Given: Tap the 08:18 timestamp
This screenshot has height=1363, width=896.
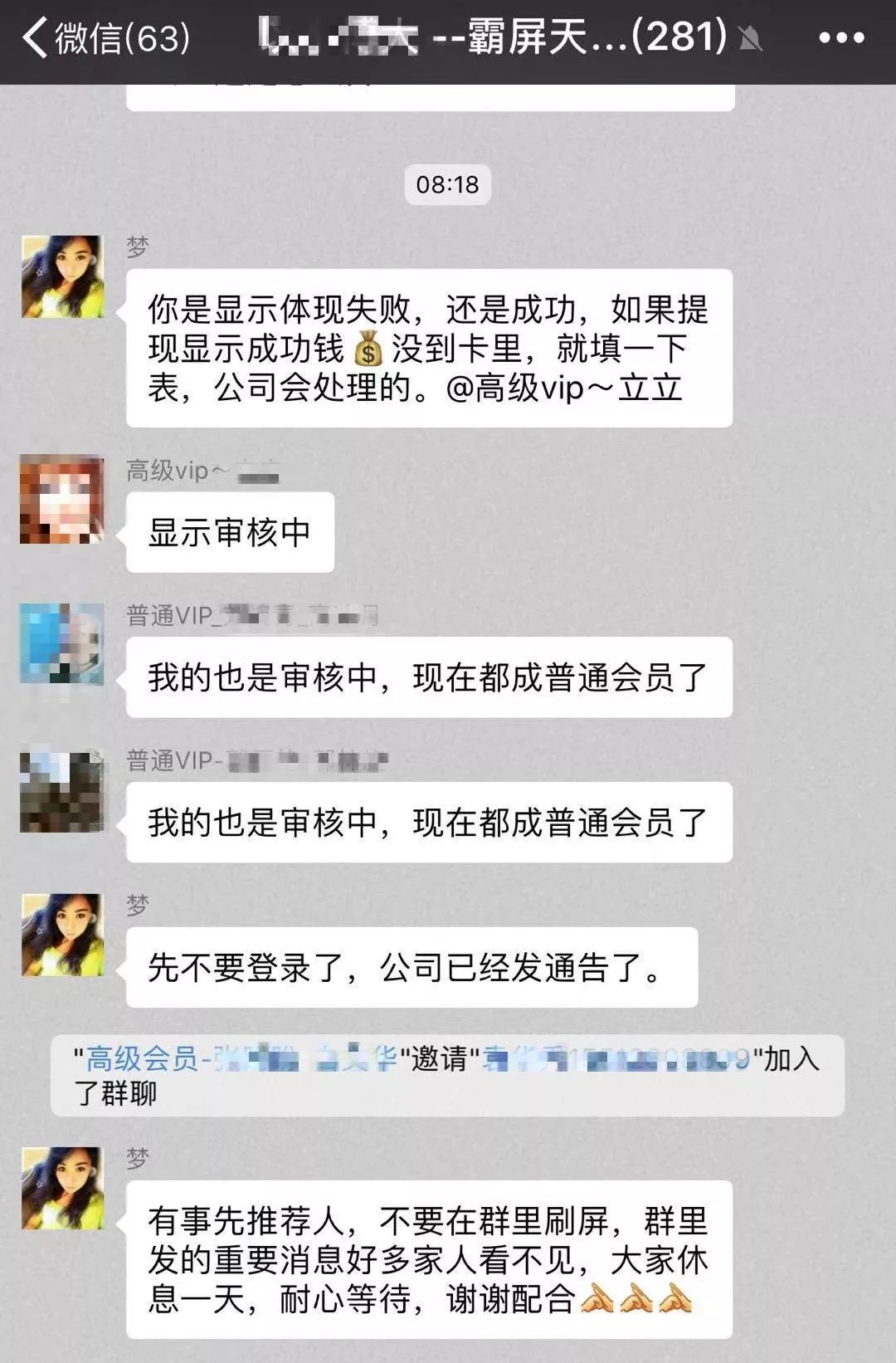Looking at the screenshot, I should [448, 184].
